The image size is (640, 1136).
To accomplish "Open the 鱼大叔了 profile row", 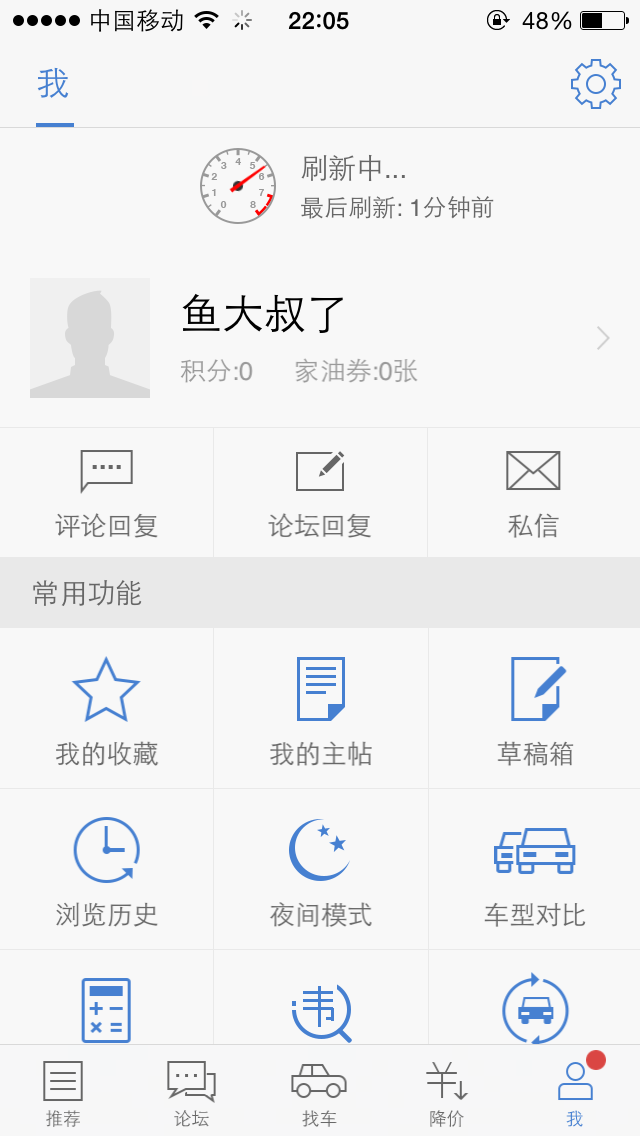I will tap(320, 338).
